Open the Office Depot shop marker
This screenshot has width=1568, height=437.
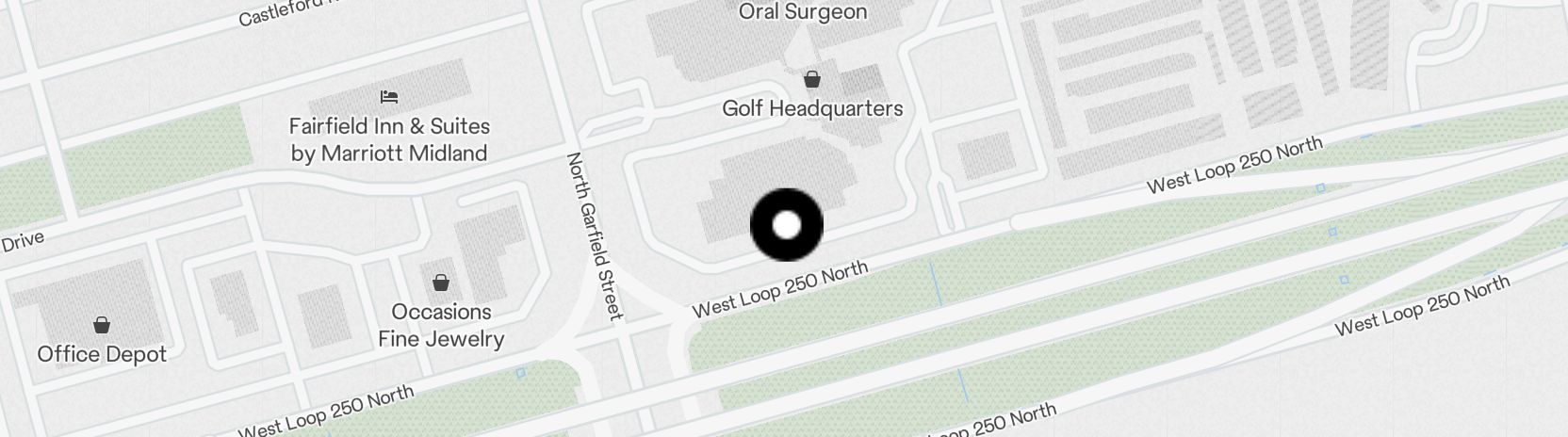click(x=102, y=326)
